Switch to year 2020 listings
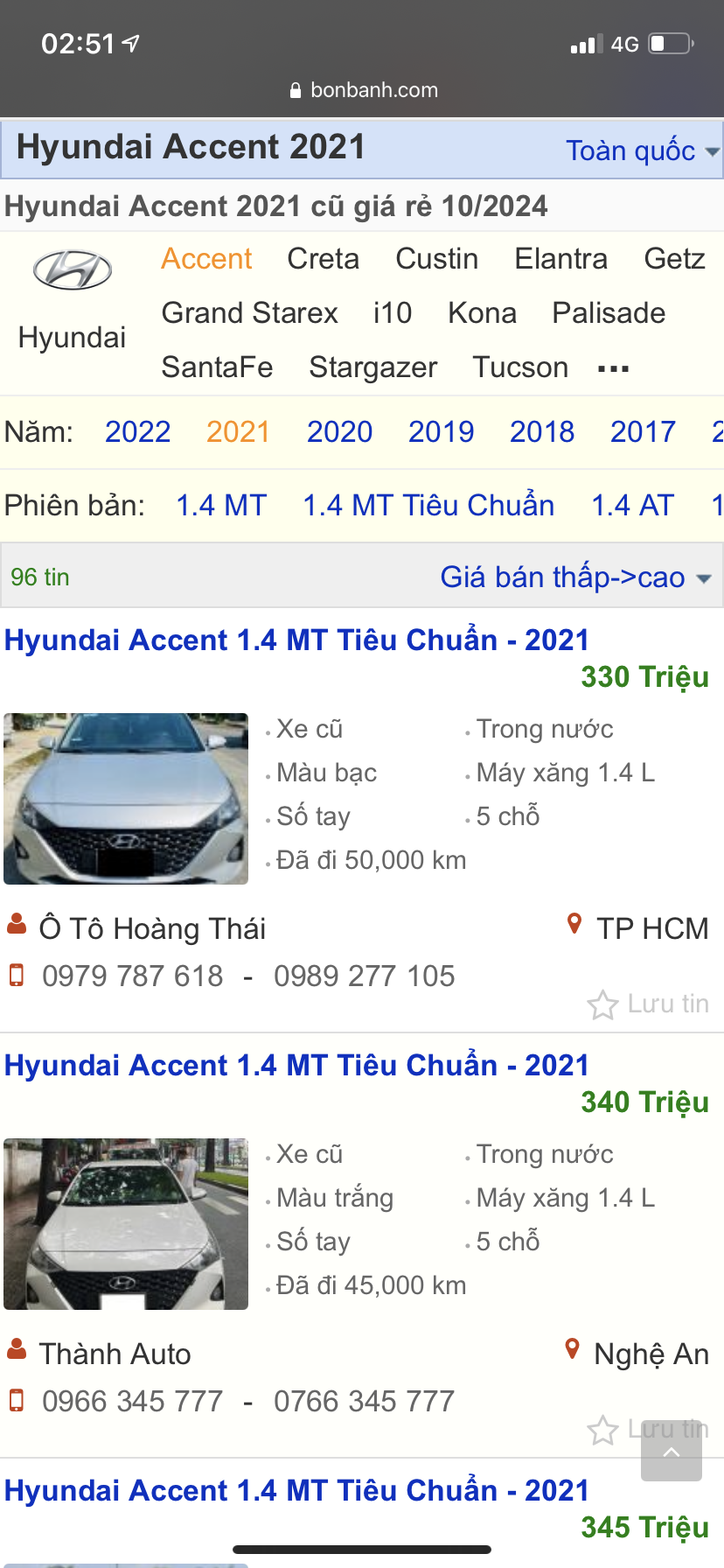The width and height of the screenshot is (724, 1568). click(339, 432)
